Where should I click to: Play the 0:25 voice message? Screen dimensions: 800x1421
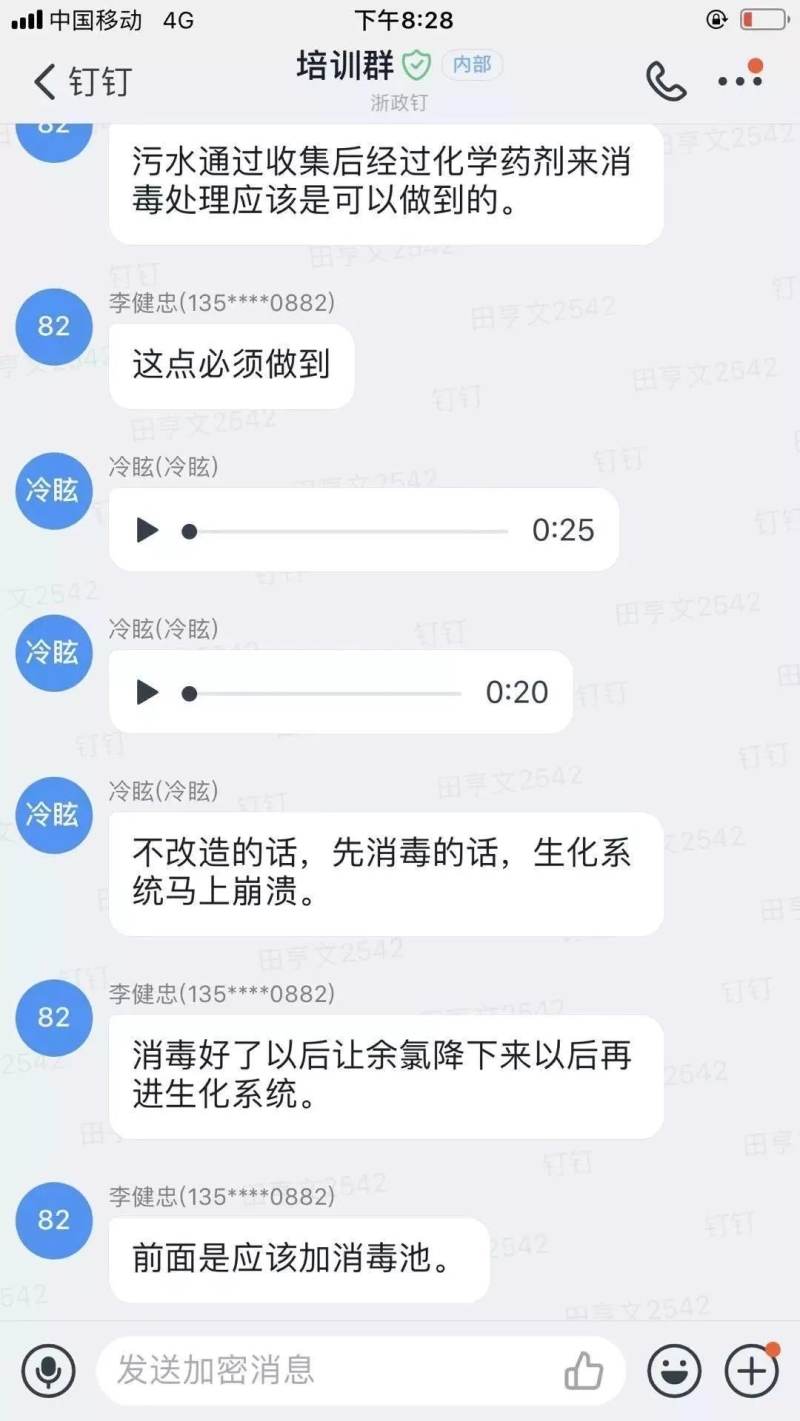[x=148, y=530]
